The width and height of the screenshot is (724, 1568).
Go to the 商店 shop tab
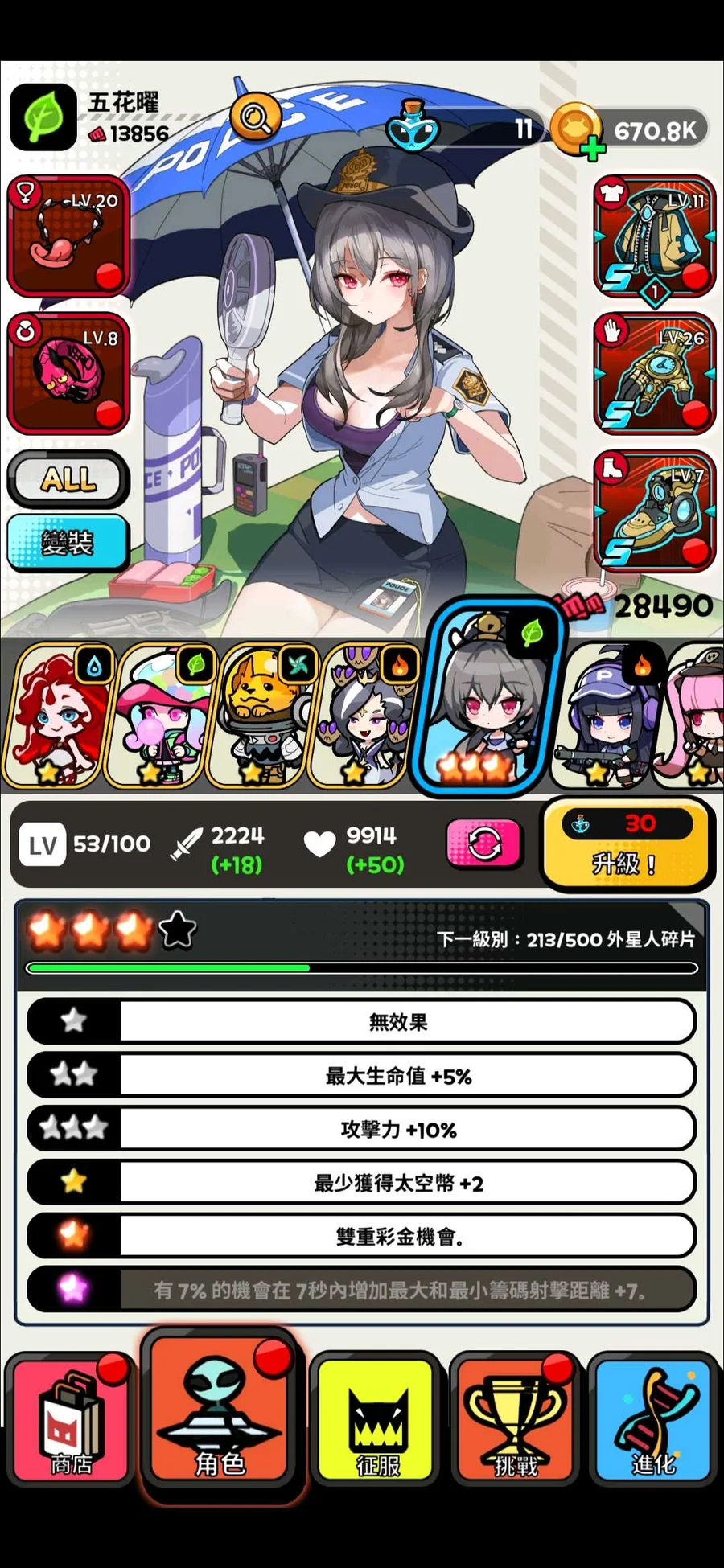pyautogui.click(x=70, y=1421)
